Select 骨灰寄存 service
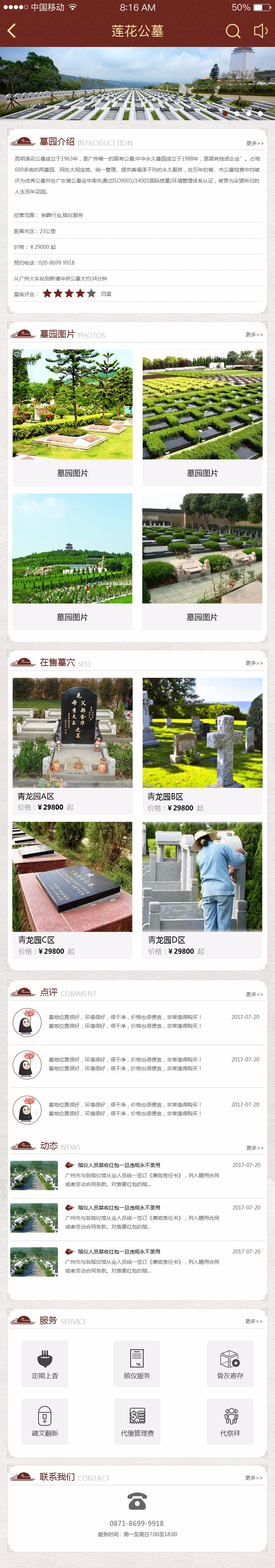Image resolution: width=275 pixels, height=1568 pixels. [x=230, y=1364]
